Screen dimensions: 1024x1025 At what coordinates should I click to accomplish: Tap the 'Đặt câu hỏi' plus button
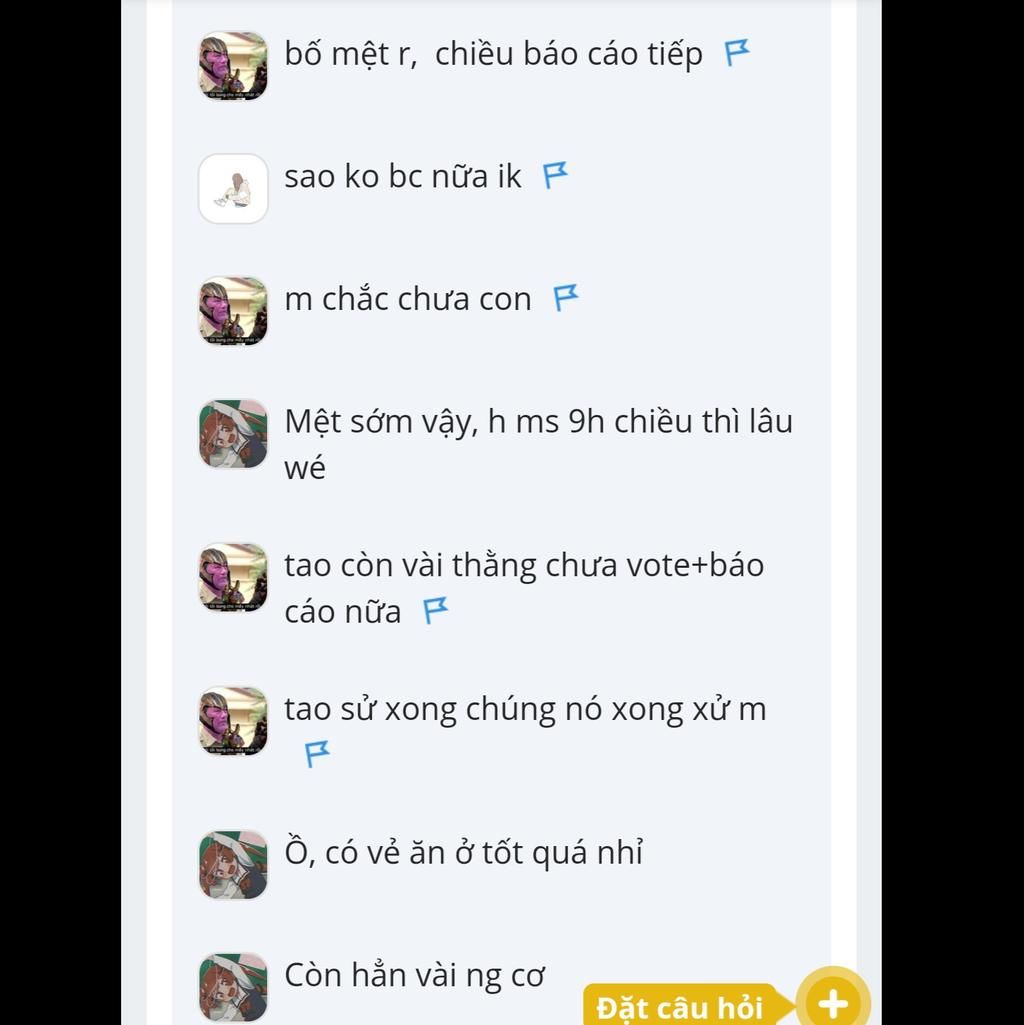832,1002
